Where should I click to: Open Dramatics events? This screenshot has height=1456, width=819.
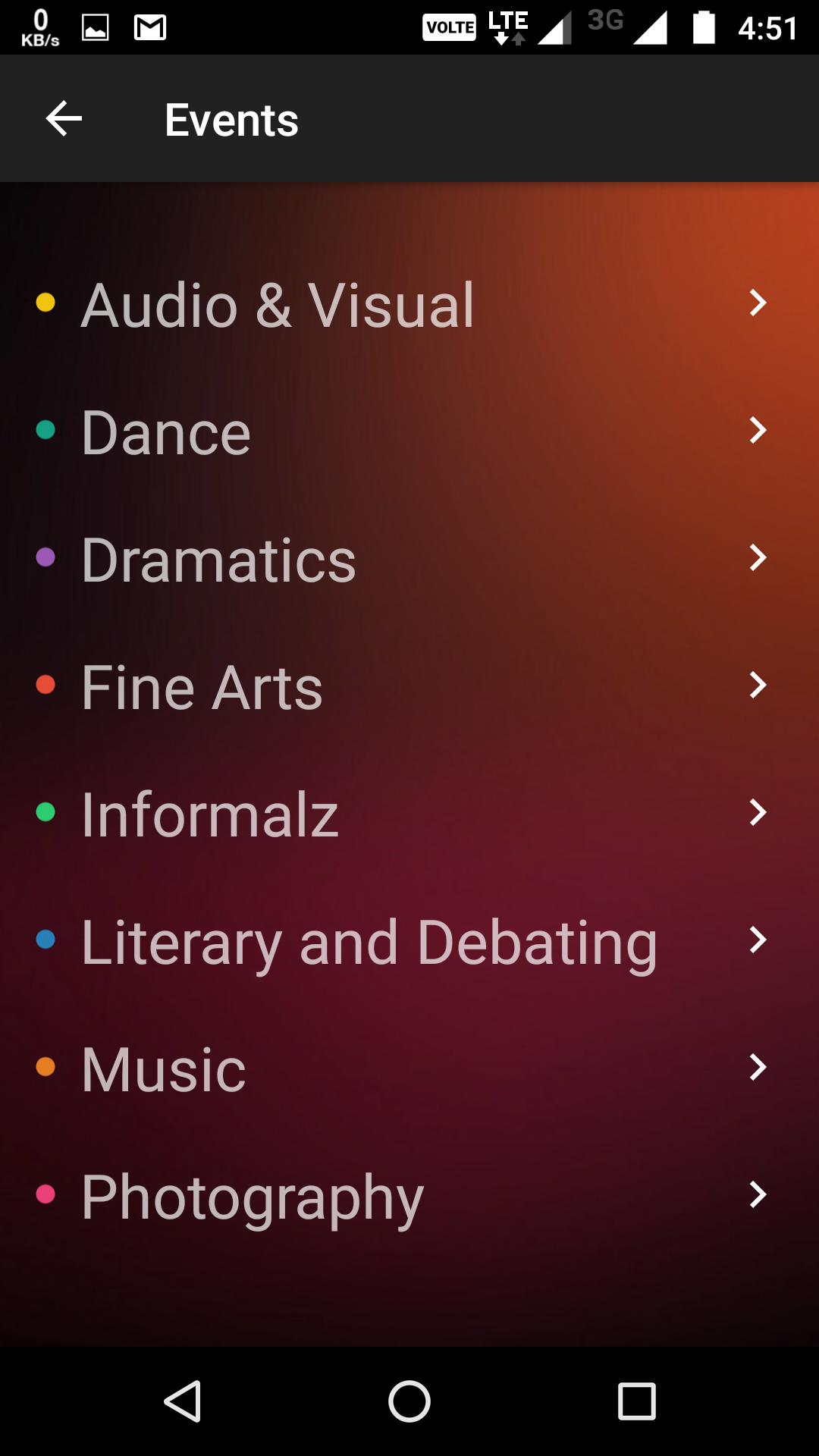coord(409,558)
